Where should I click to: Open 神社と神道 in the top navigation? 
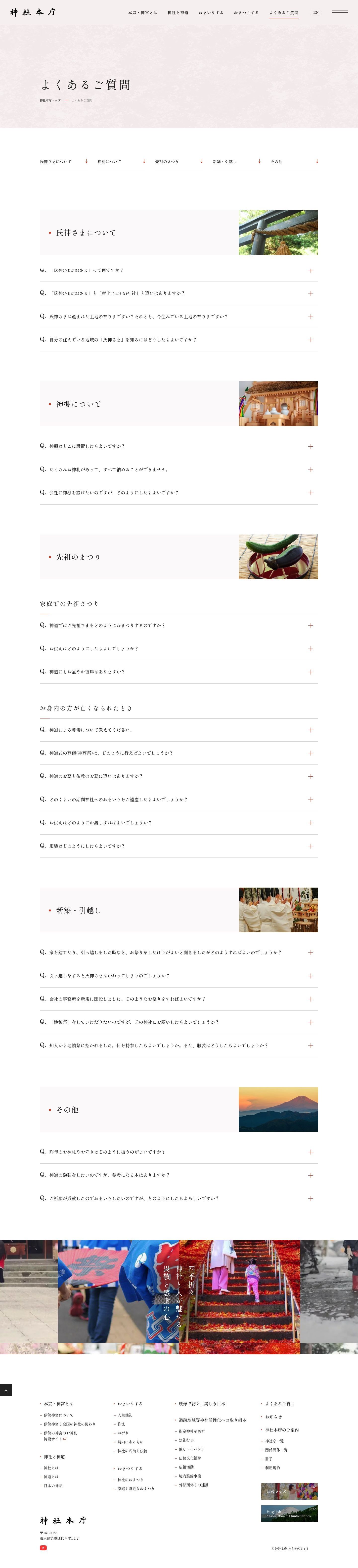tap(178, 13)
